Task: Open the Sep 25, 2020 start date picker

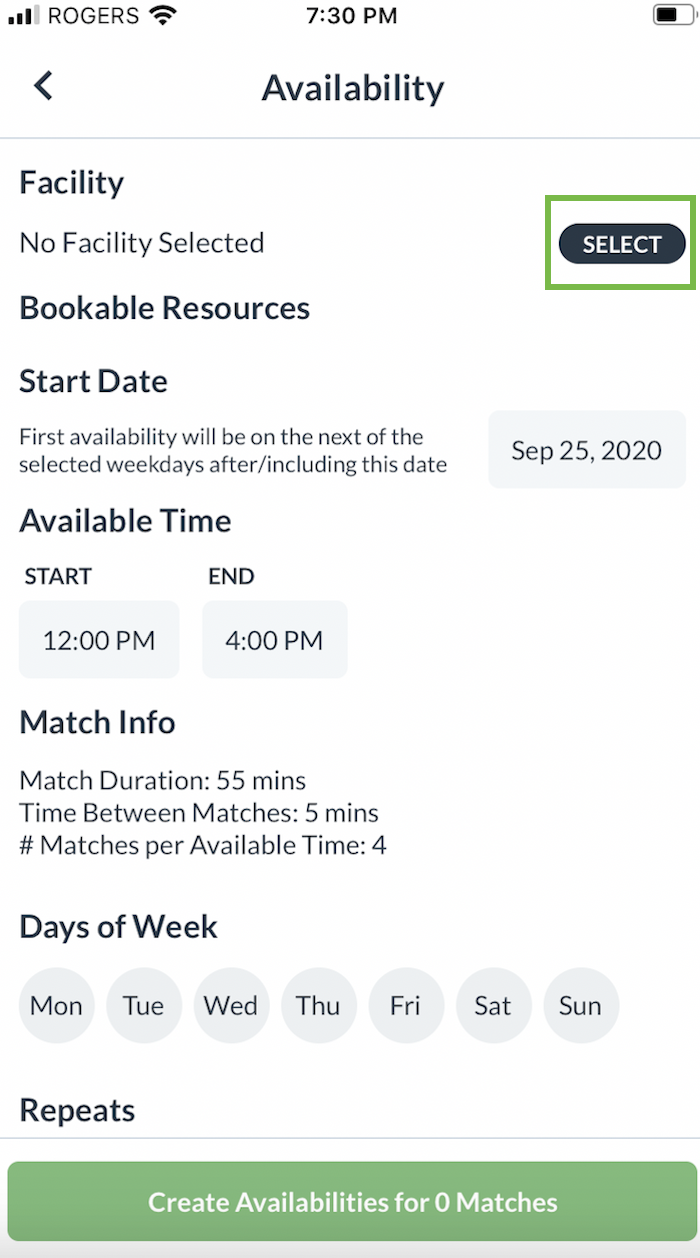Action: [587, 450]
